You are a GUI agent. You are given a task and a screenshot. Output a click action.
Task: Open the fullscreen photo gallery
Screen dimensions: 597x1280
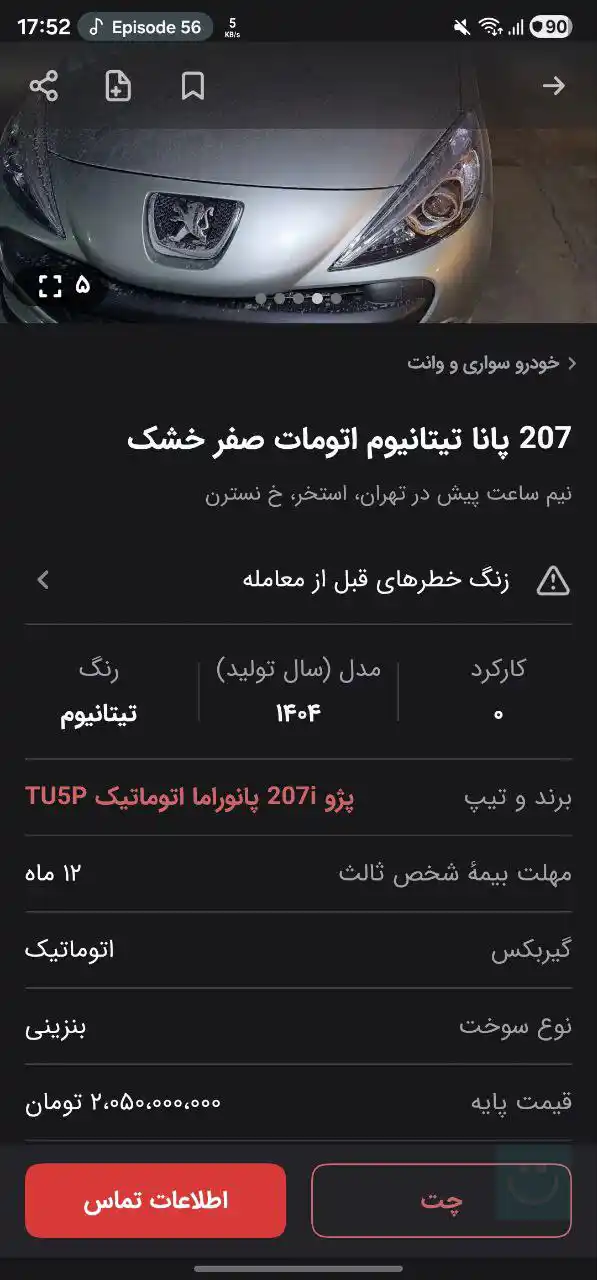[64, 285]
